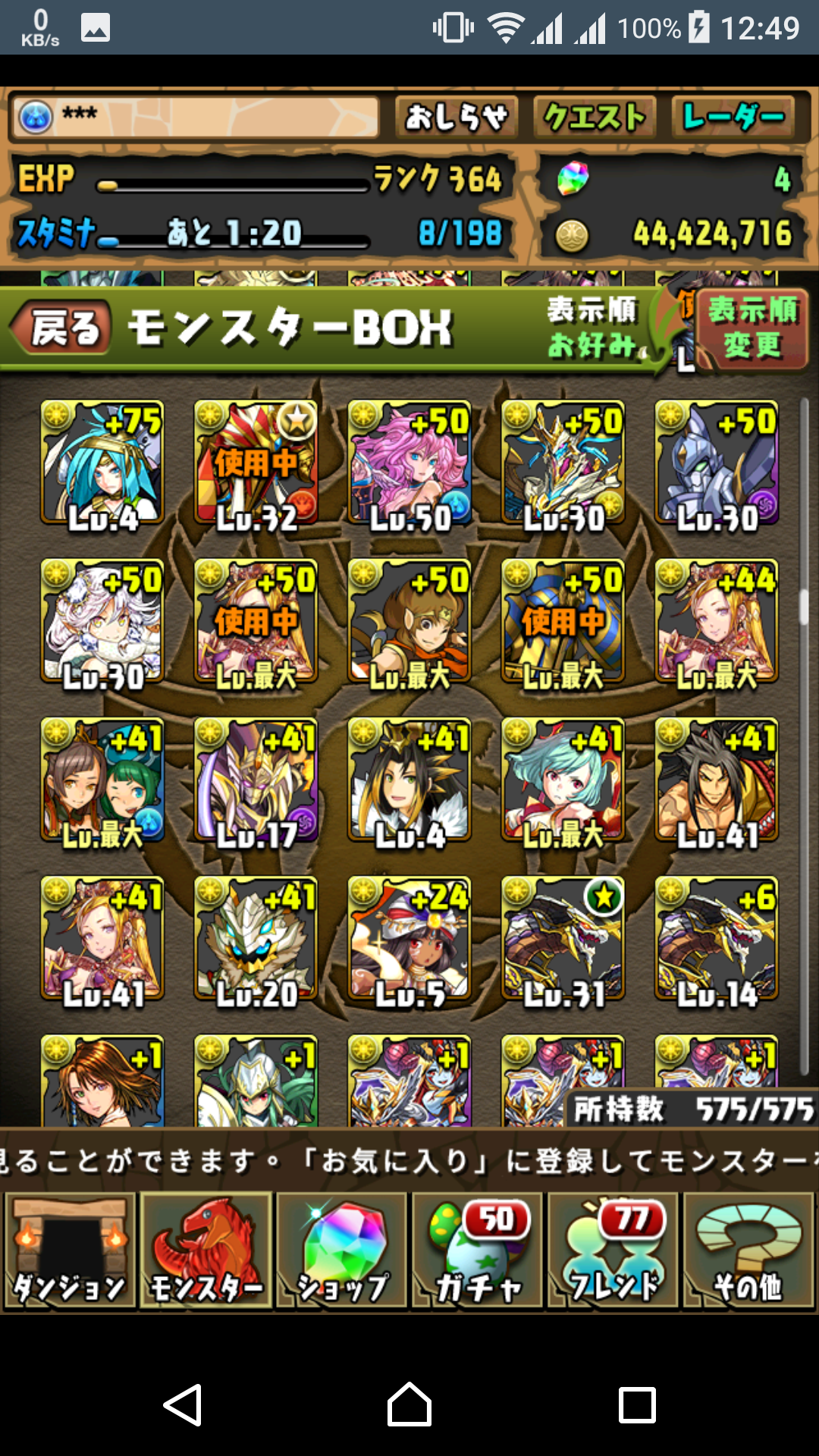Select the +44 monster at Lv.最大
The width and height of the screenshot is (819, 1456).
coord(717,622)
